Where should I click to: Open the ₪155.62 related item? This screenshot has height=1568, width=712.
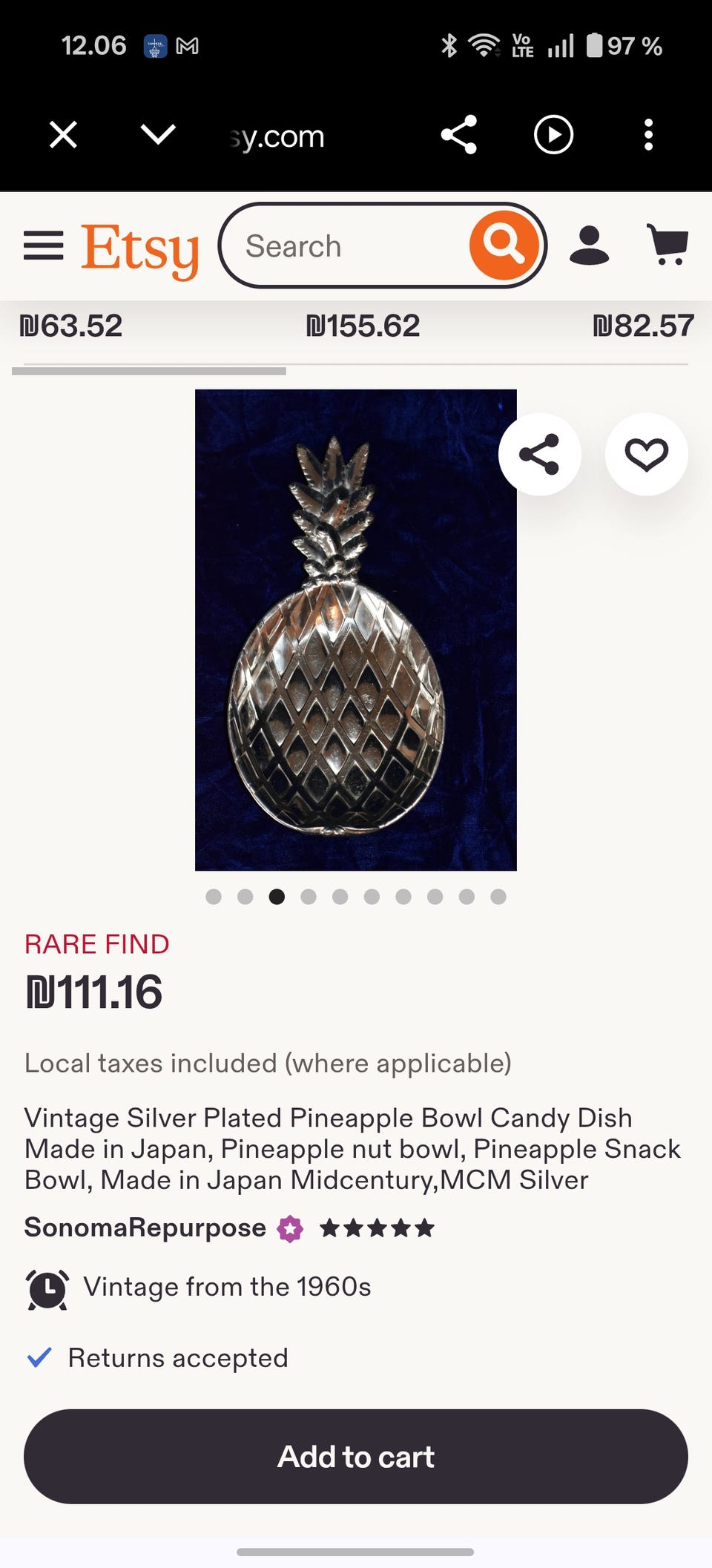(363, 326)
